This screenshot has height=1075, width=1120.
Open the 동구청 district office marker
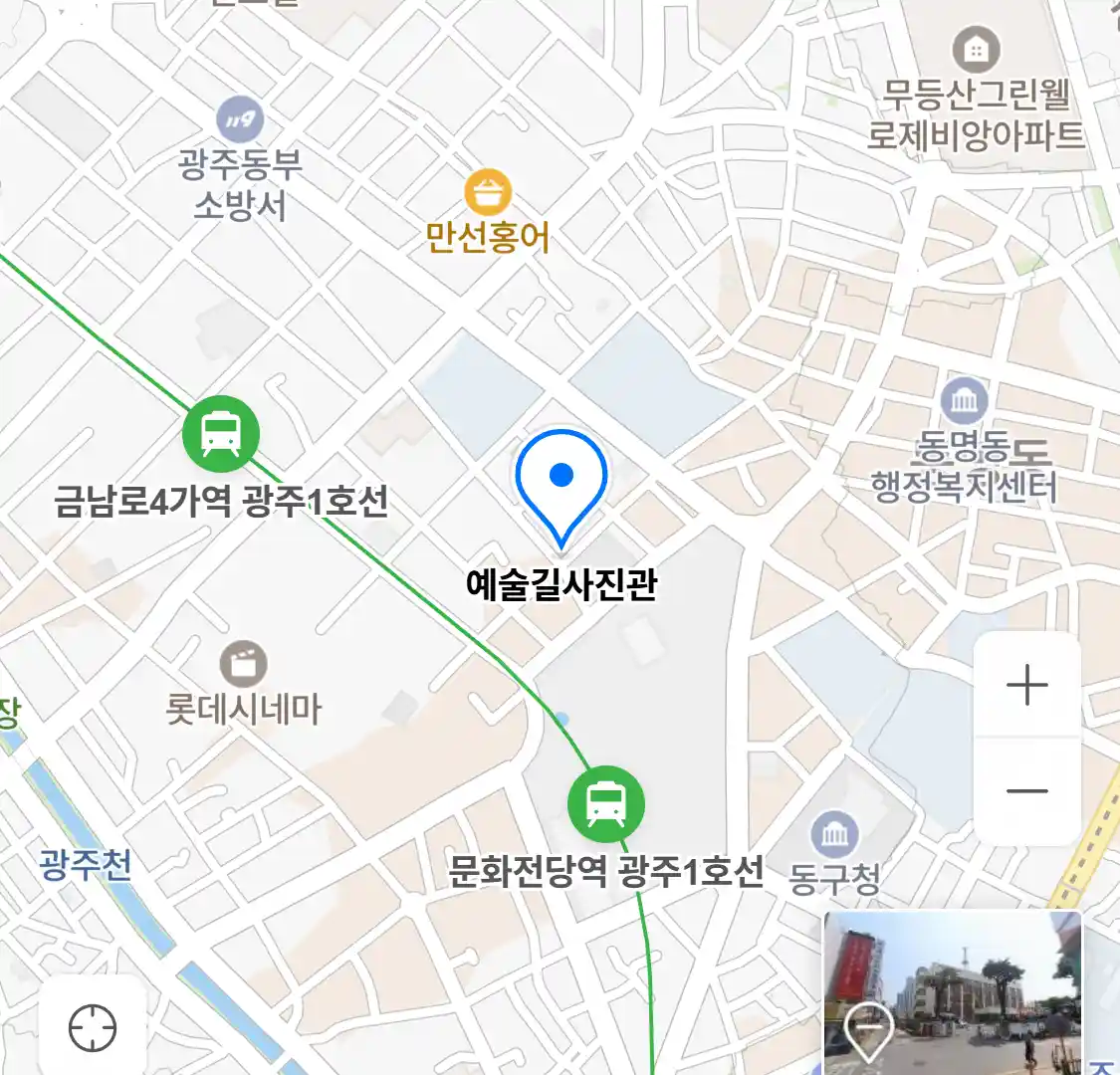tap(834, 835)
